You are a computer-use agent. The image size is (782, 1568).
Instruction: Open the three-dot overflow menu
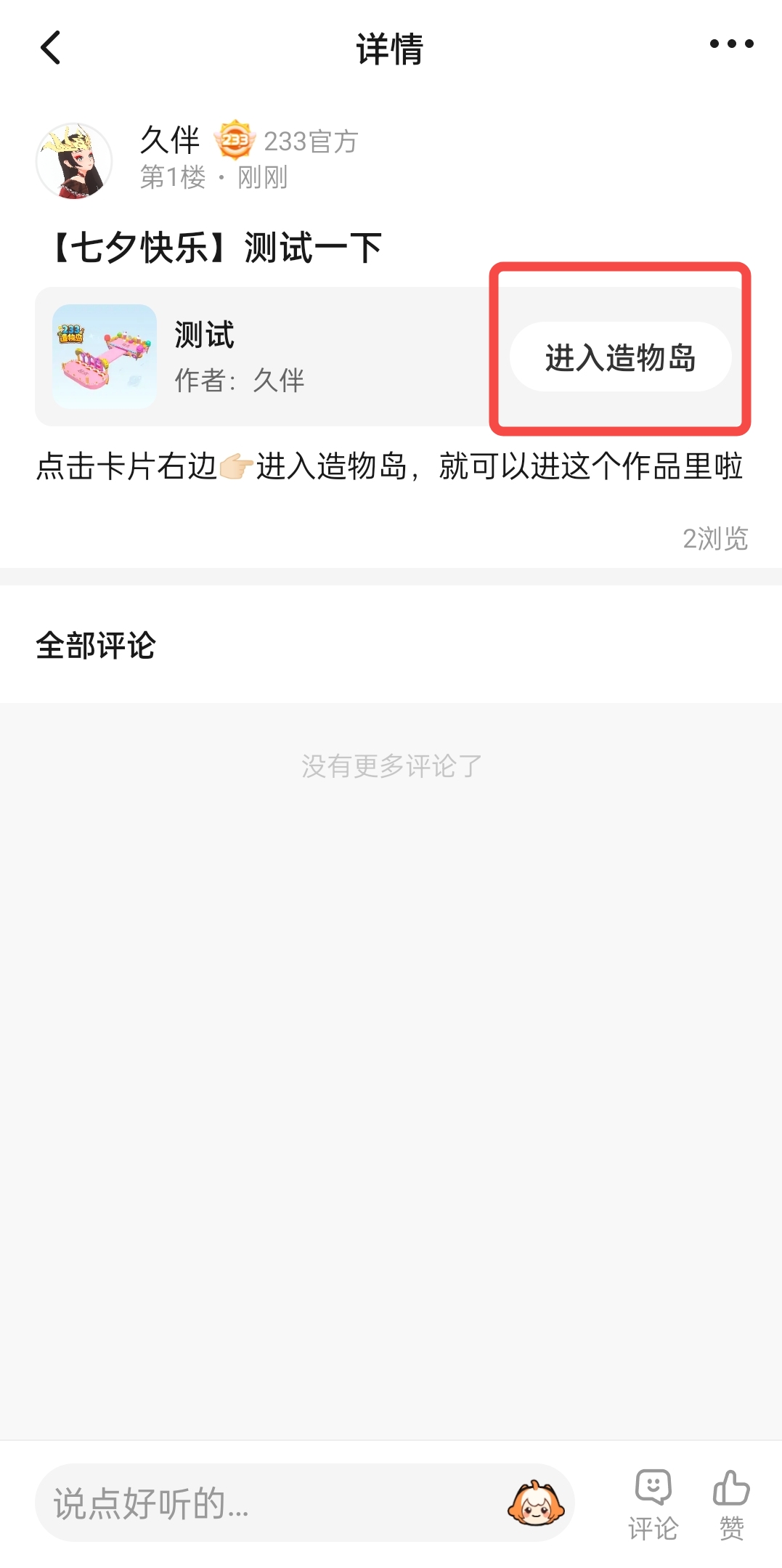tap(730, 44)
